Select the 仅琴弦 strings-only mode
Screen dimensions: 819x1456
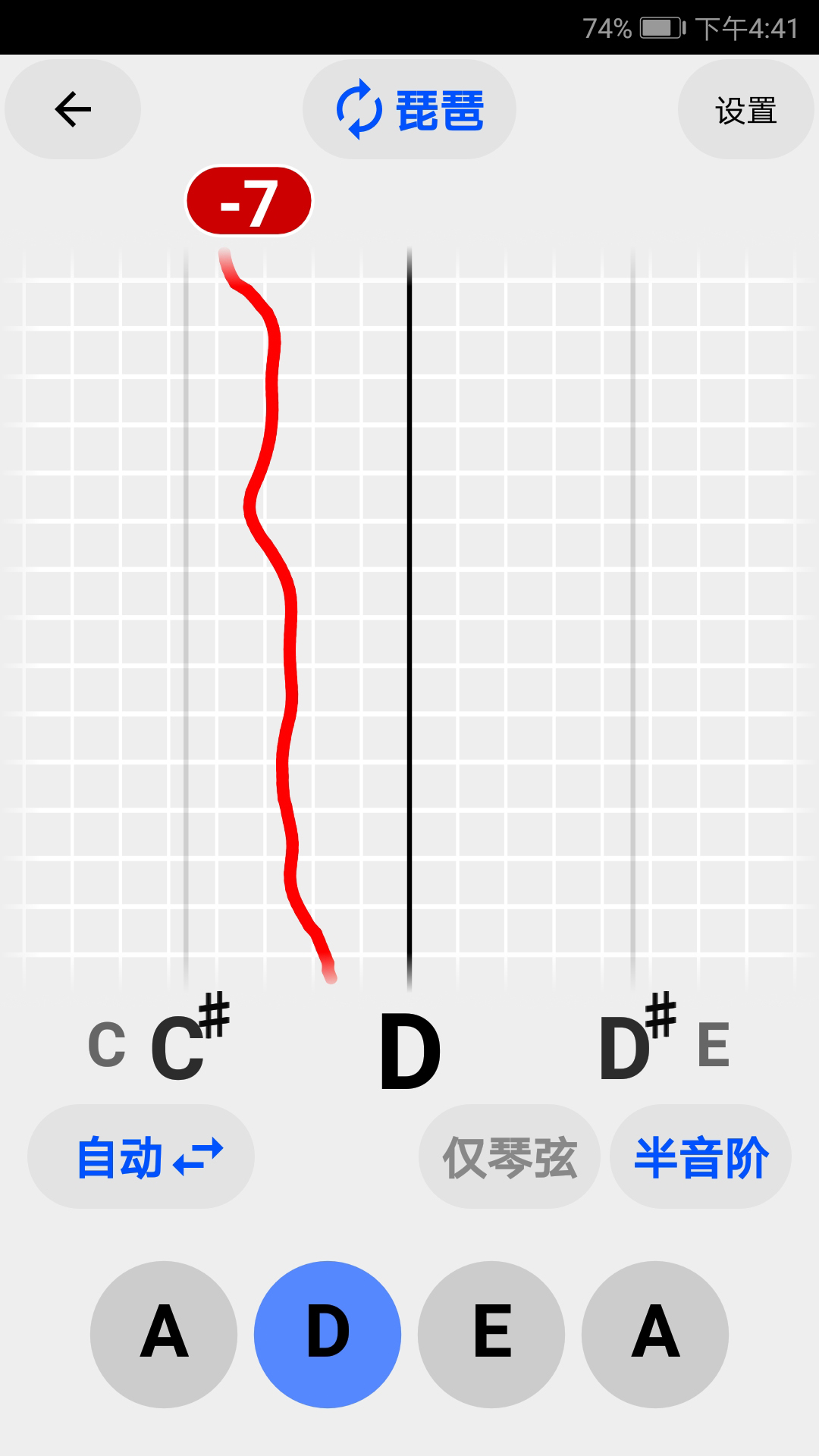510,1156
